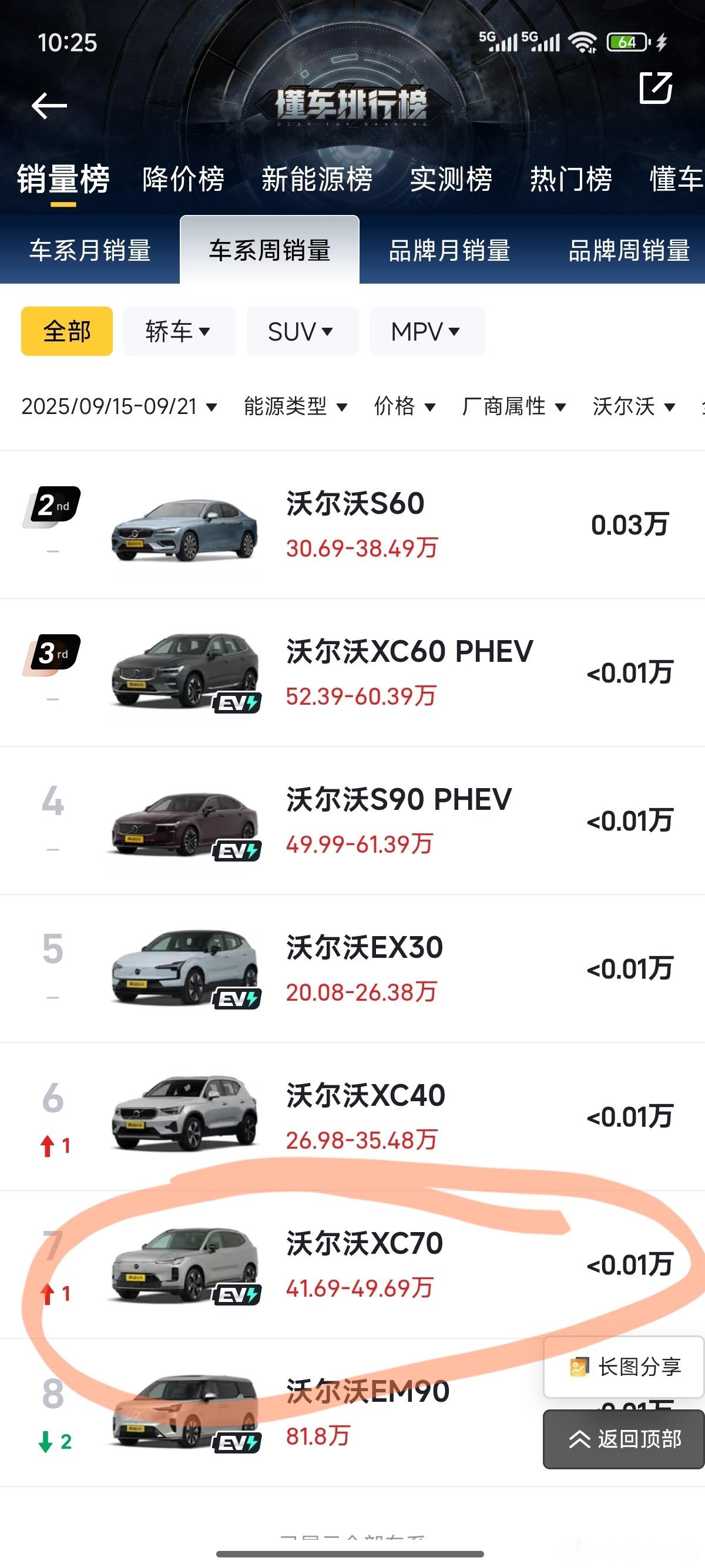Share this ranking page
Image resolution: width=705 pixels, height=1568 pixels.
(x=656, y=88)
